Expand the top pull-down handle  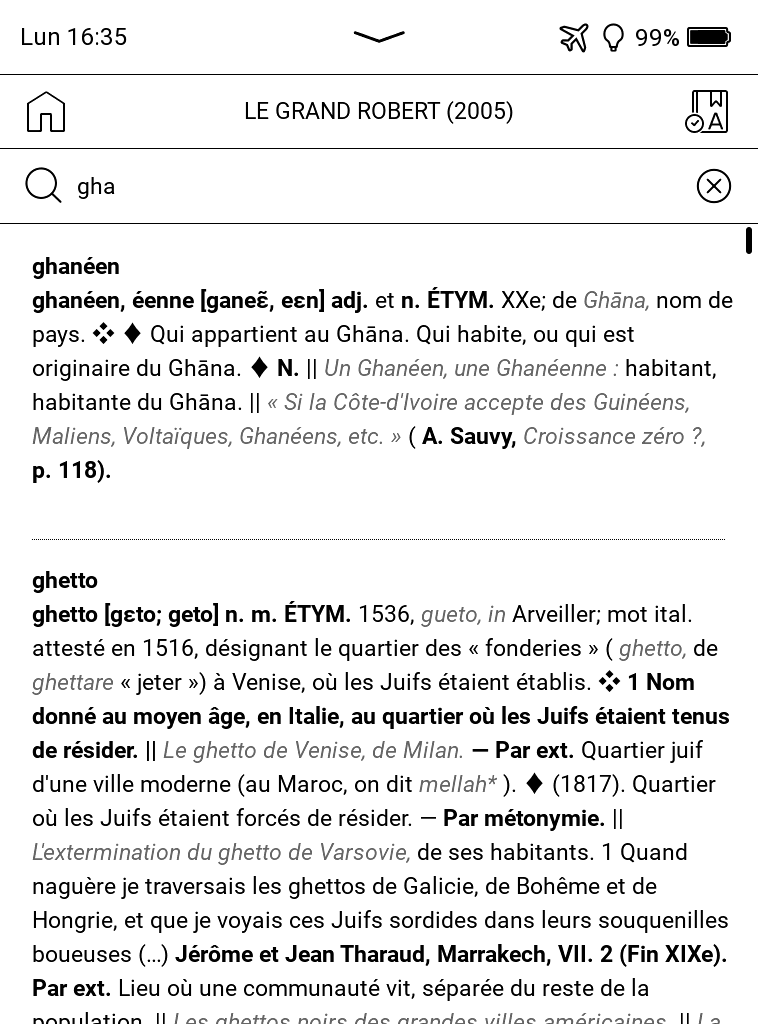(x=379, y=37)
